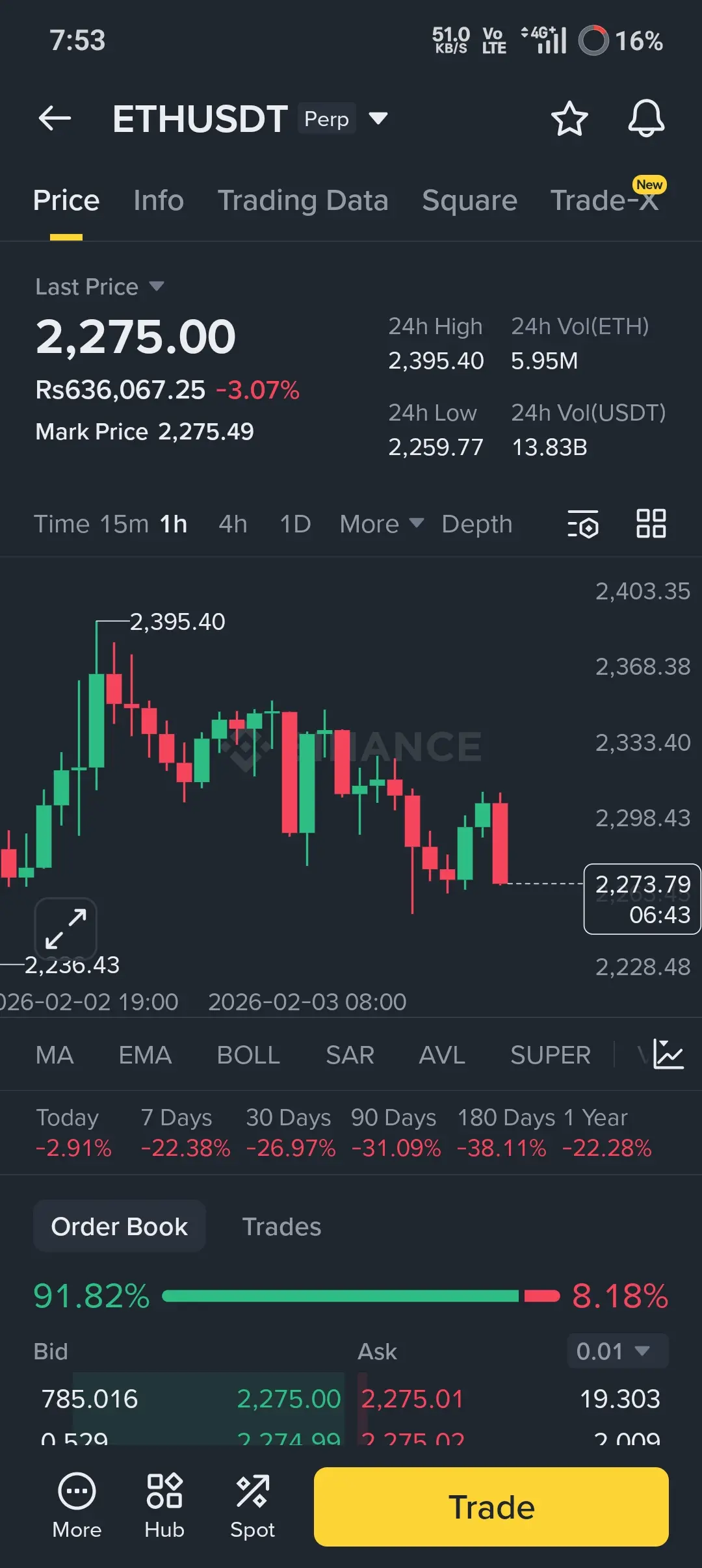Switch to the Trades list

(x=281, y=1227)
